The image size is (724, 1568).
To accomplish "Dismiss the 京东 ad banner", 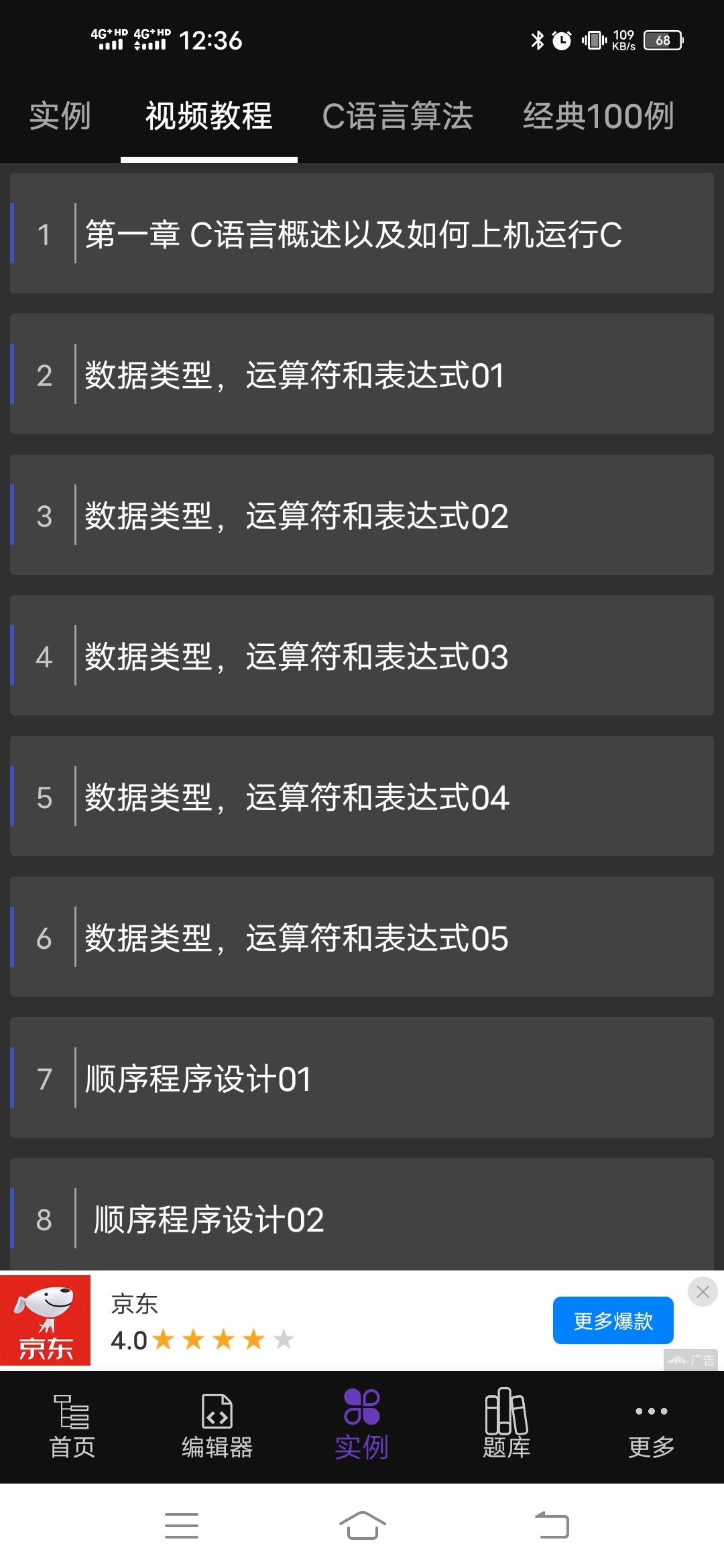I will tap(703, 1291).
